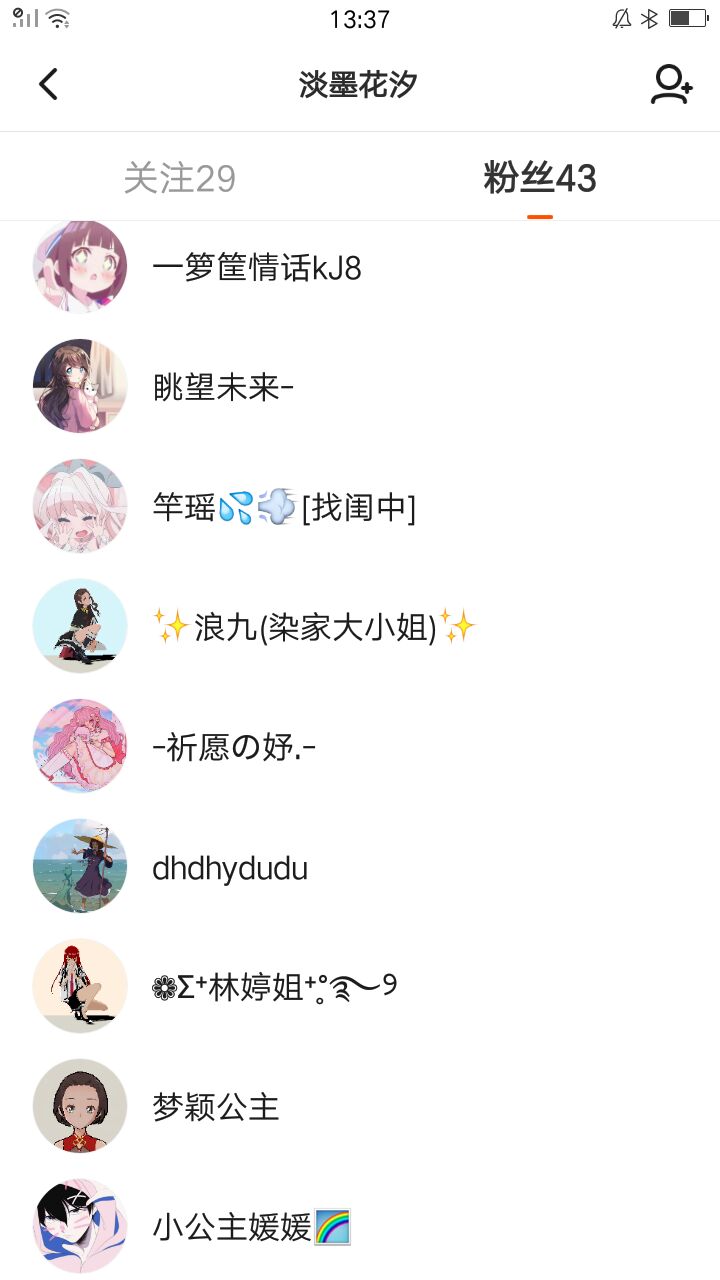Viewport: 720px width, 1280px height.
Task: View the profile of 眺望未来-
Action: point(223,388)
